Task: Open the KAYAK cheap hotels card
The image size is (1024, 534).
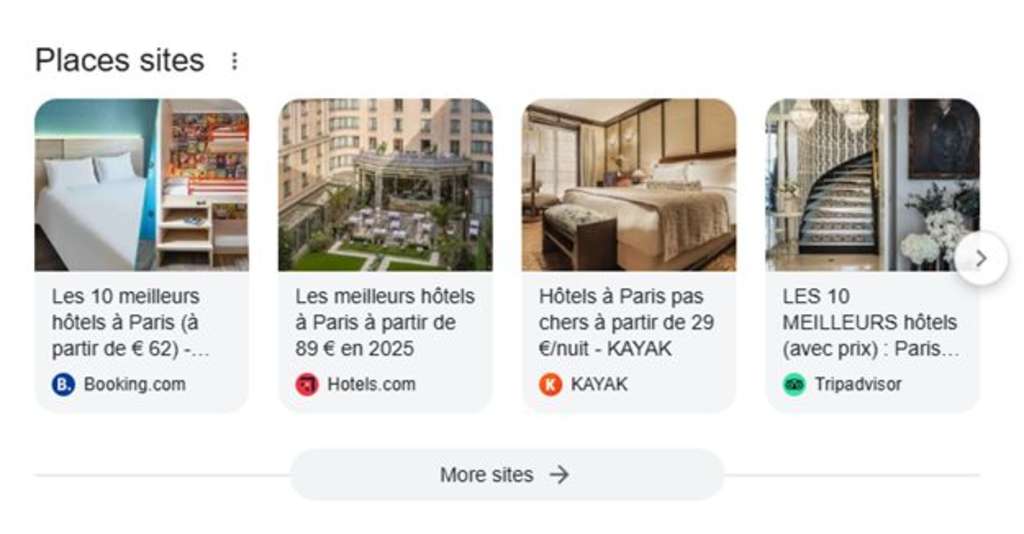Action: pos(628,322)
